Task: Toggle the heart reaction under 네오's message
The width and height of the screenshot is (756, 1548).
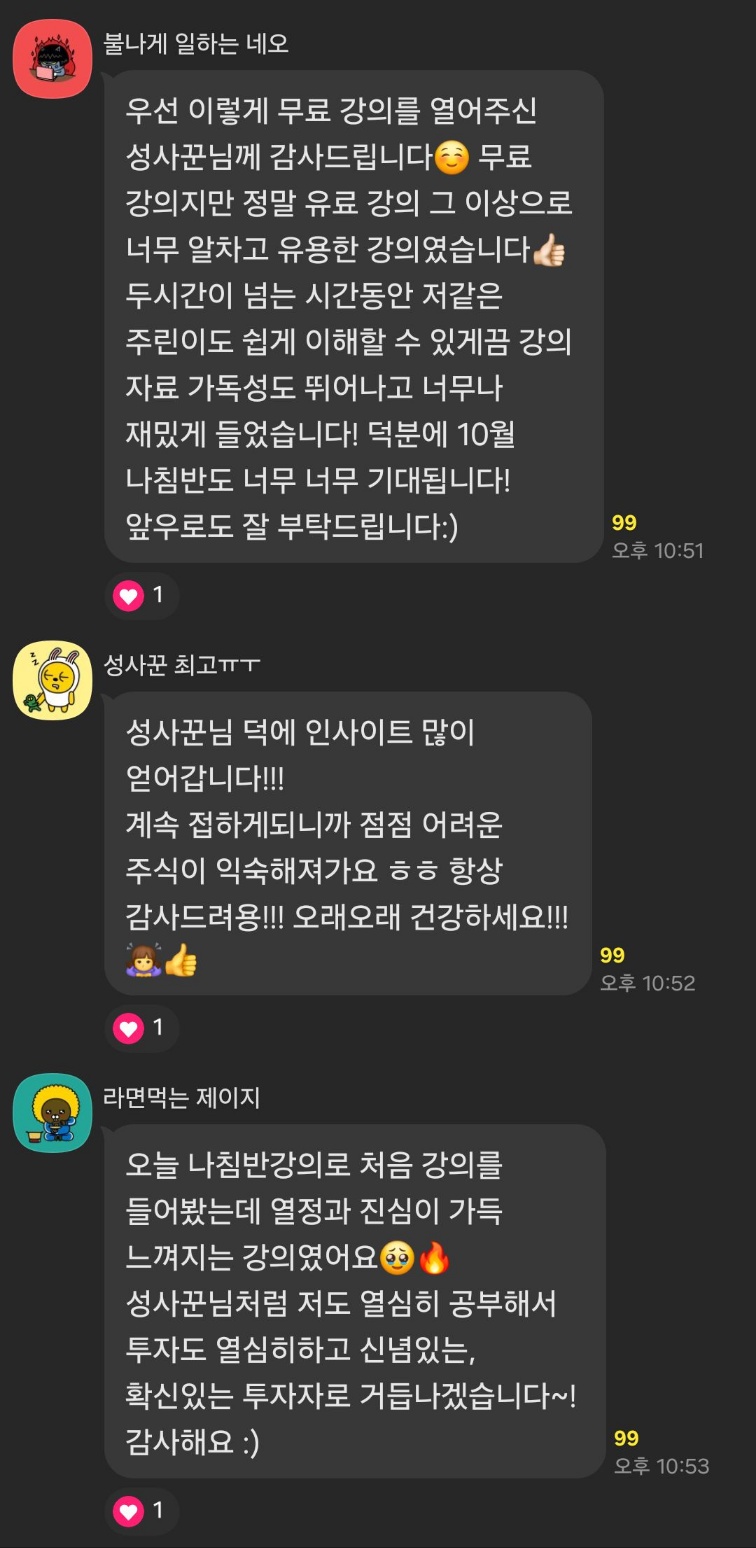Action: pyautogui.click(x=142, y=595)
